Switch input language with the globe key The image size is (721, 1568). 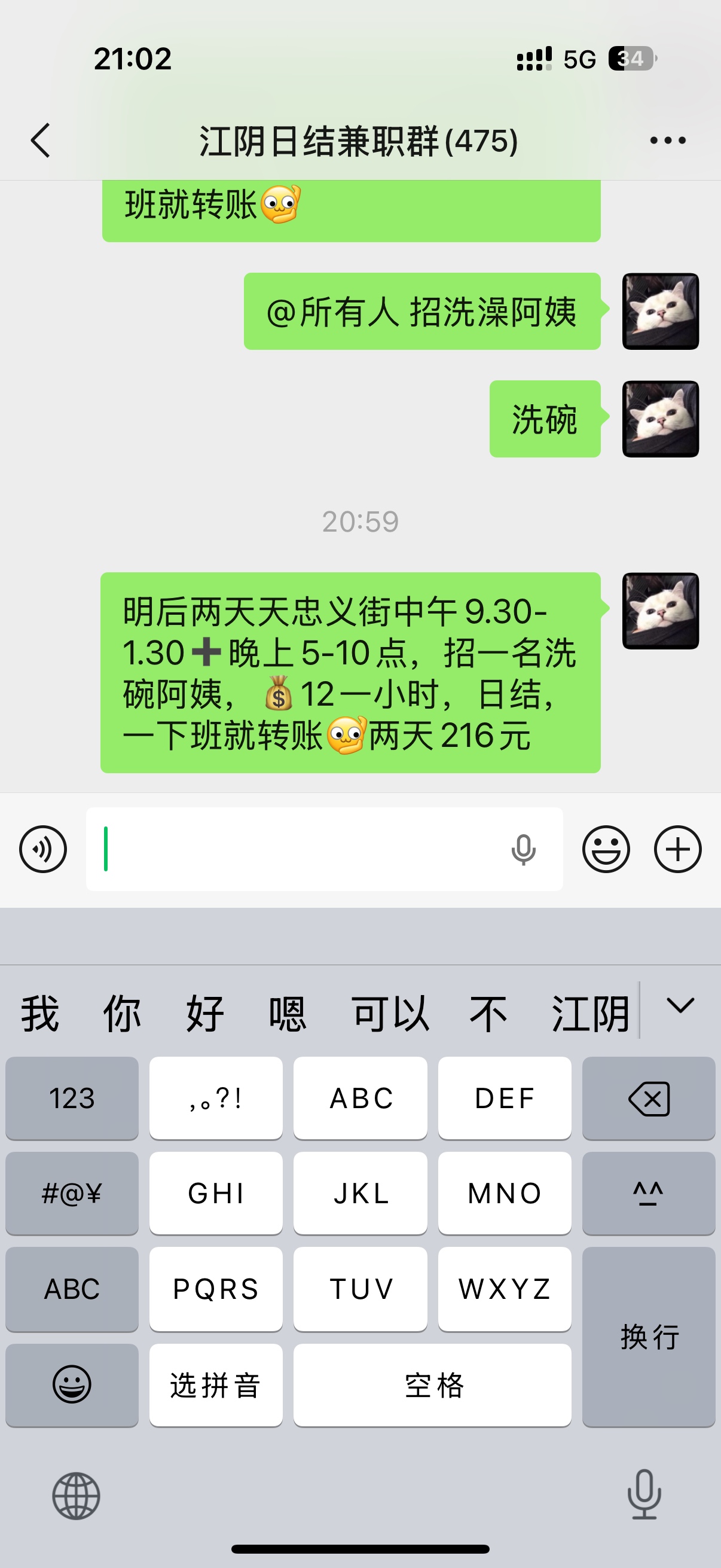pos(76,1495)
